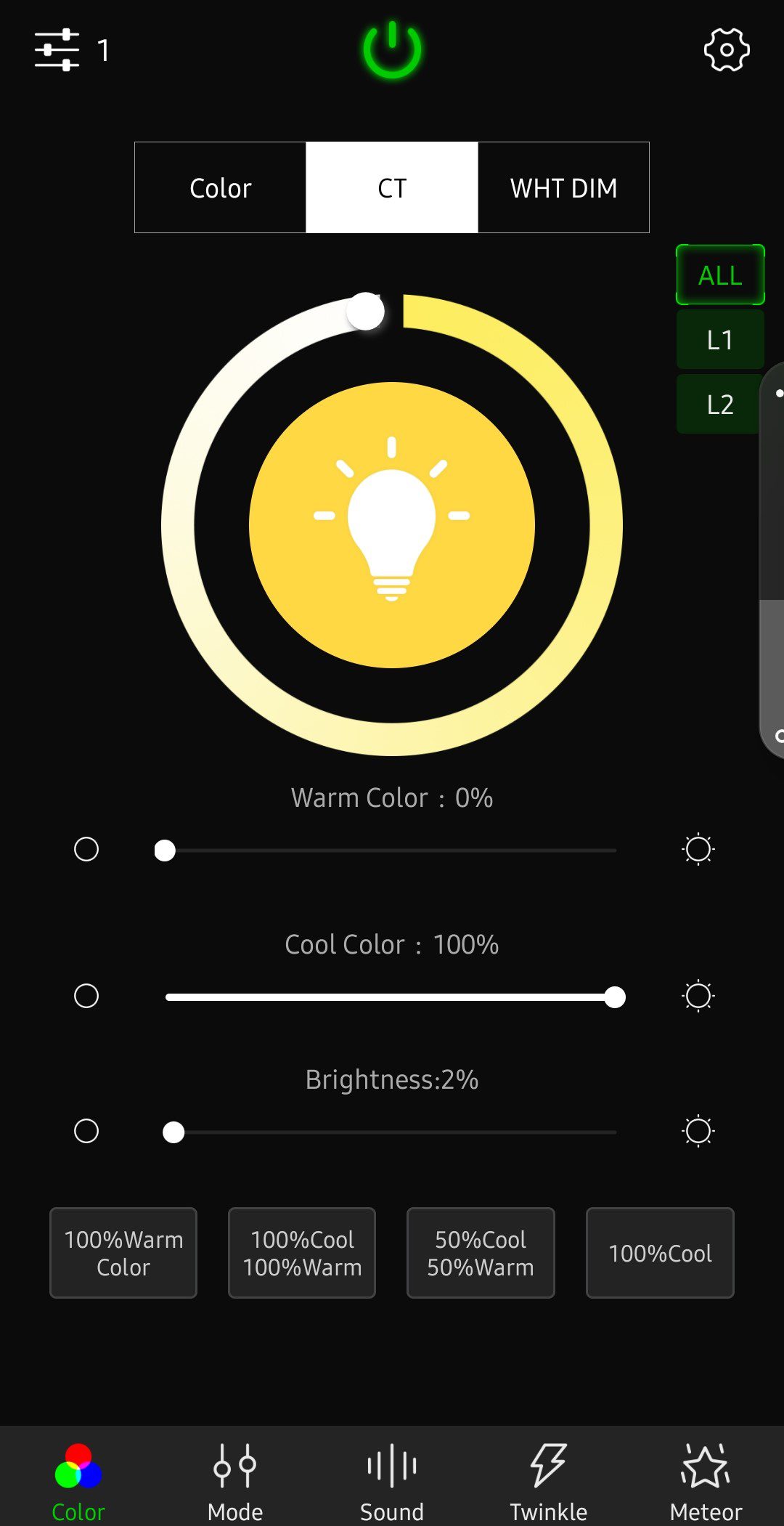Viewport: 784px width, 1526px height.
Task: Tap the Brightness slider track
Action: pyautogui.click(x=392, y=1132)
